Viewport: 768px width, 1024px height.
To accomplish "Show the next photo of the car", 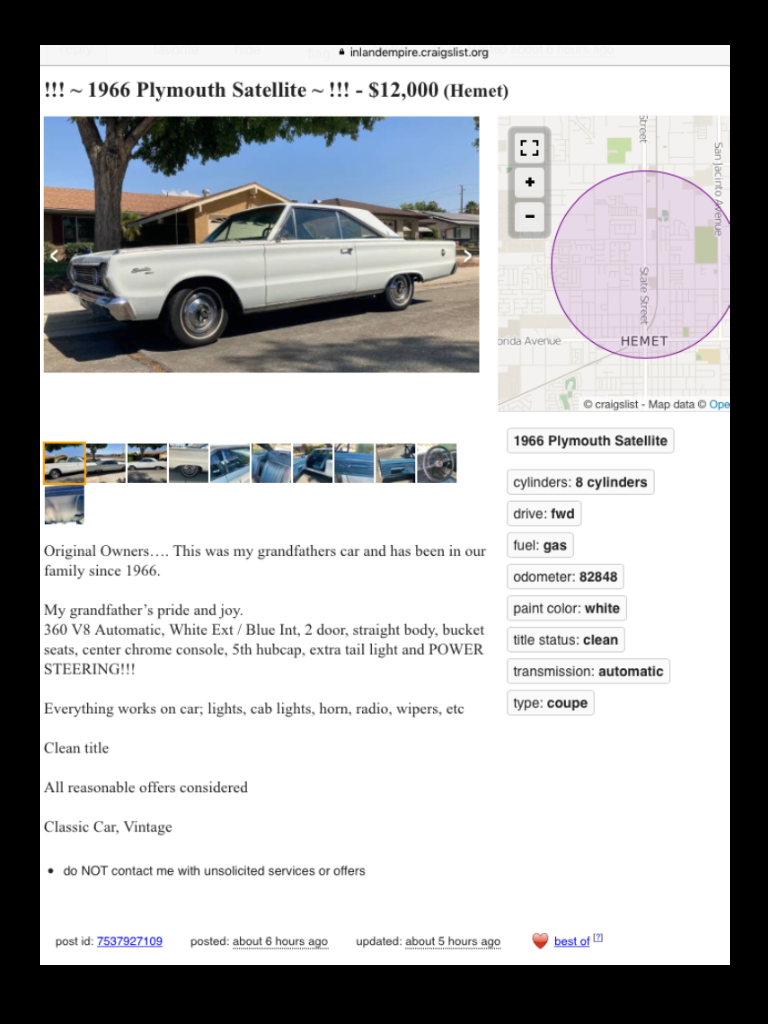I will (466, 256).
